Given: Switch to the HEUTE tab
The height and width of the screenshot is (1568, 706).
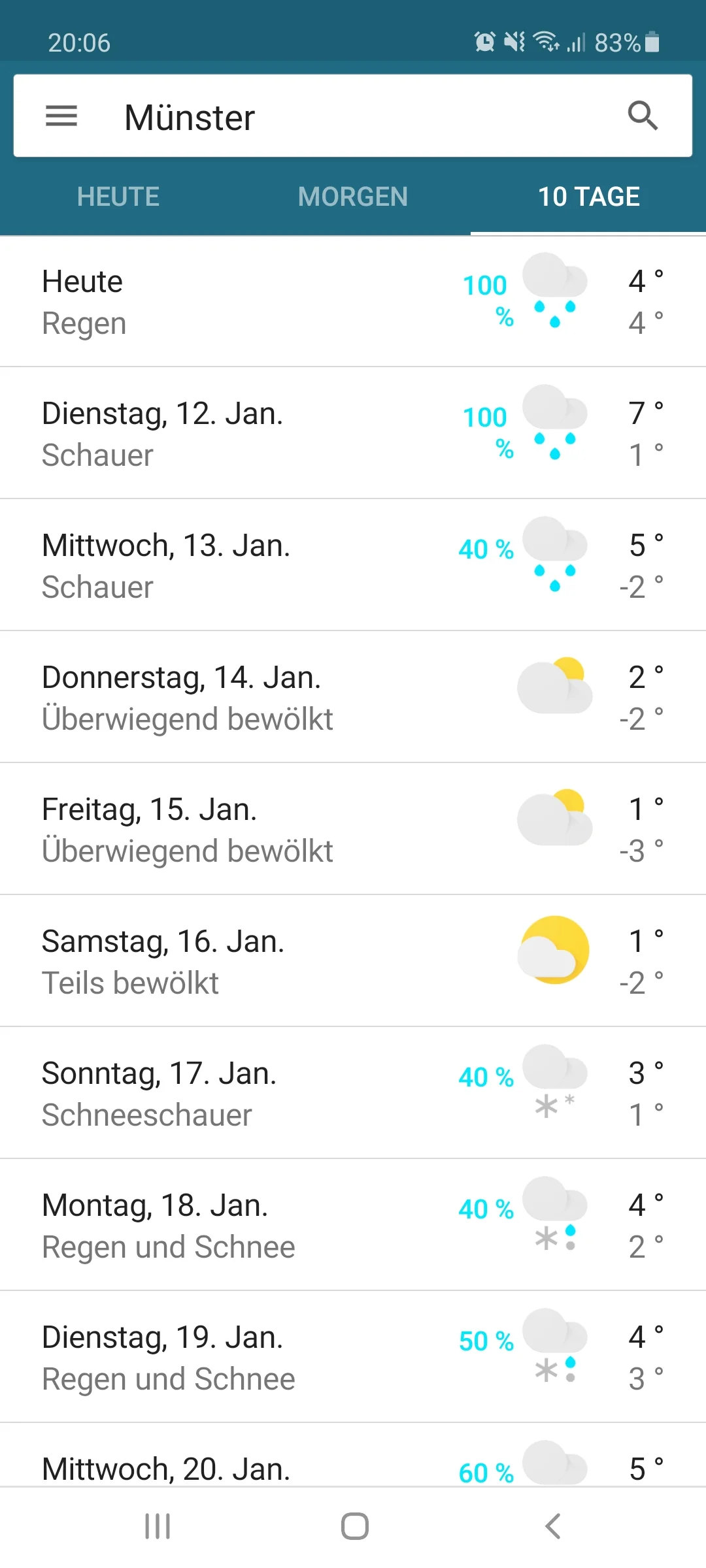Looking at the screenshot, I should click(118, 197).
